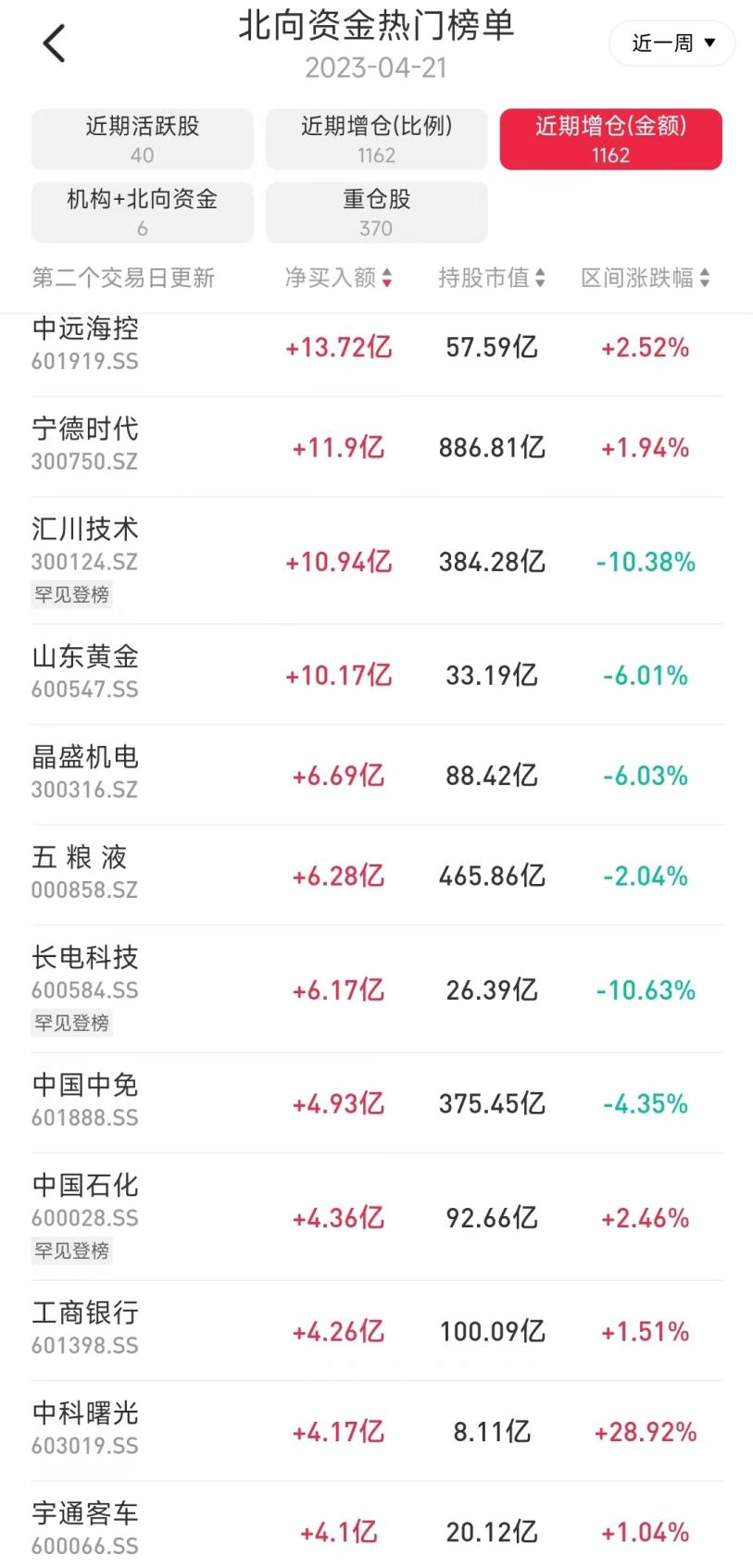Open the 五粮液 stock row
Screen dimensions: 753x1568
376,875
